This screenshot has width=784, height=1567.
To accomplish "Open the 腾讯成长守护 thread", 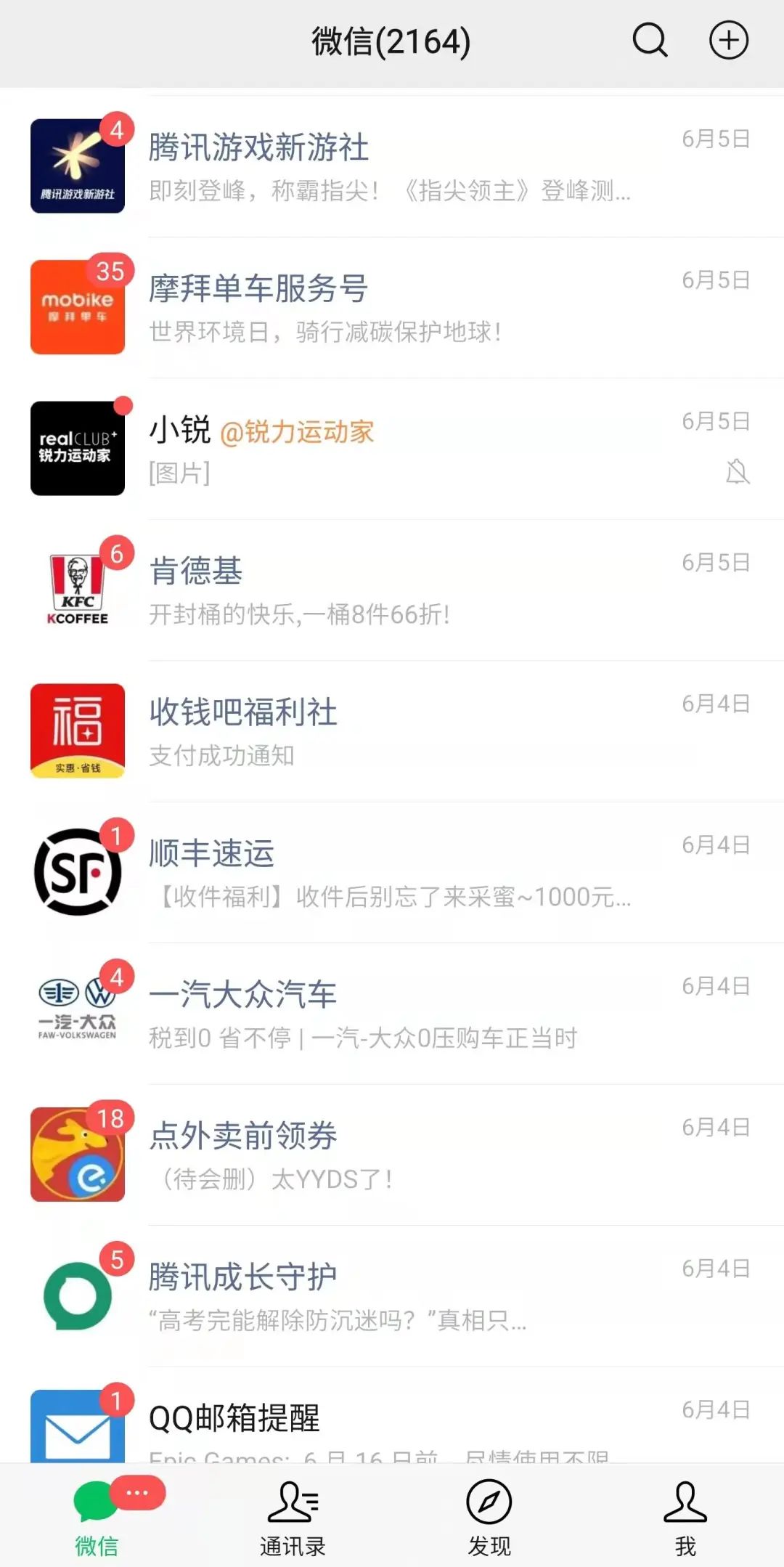I will coord(392,1296).
